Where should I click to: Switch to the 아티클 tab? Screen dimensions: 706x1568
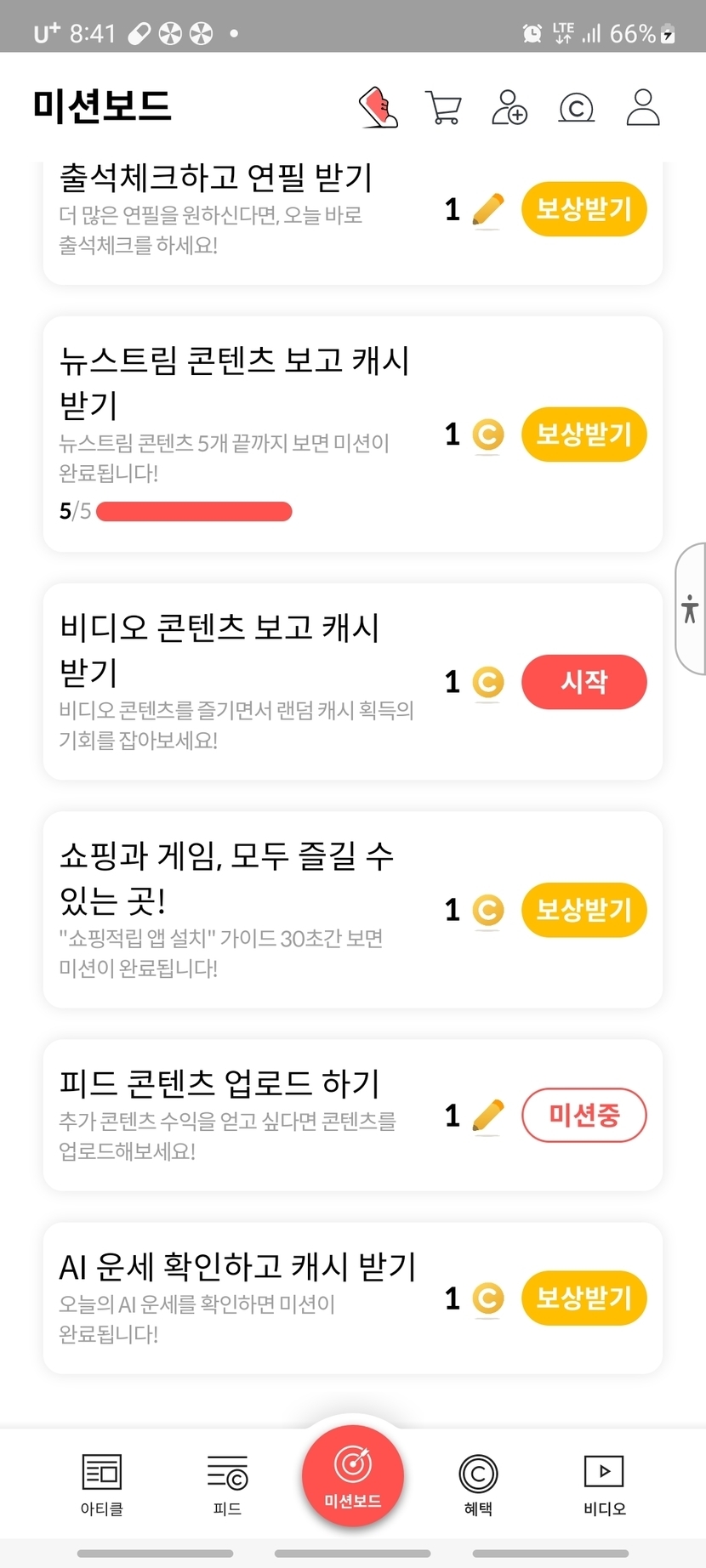(102, 1484)
